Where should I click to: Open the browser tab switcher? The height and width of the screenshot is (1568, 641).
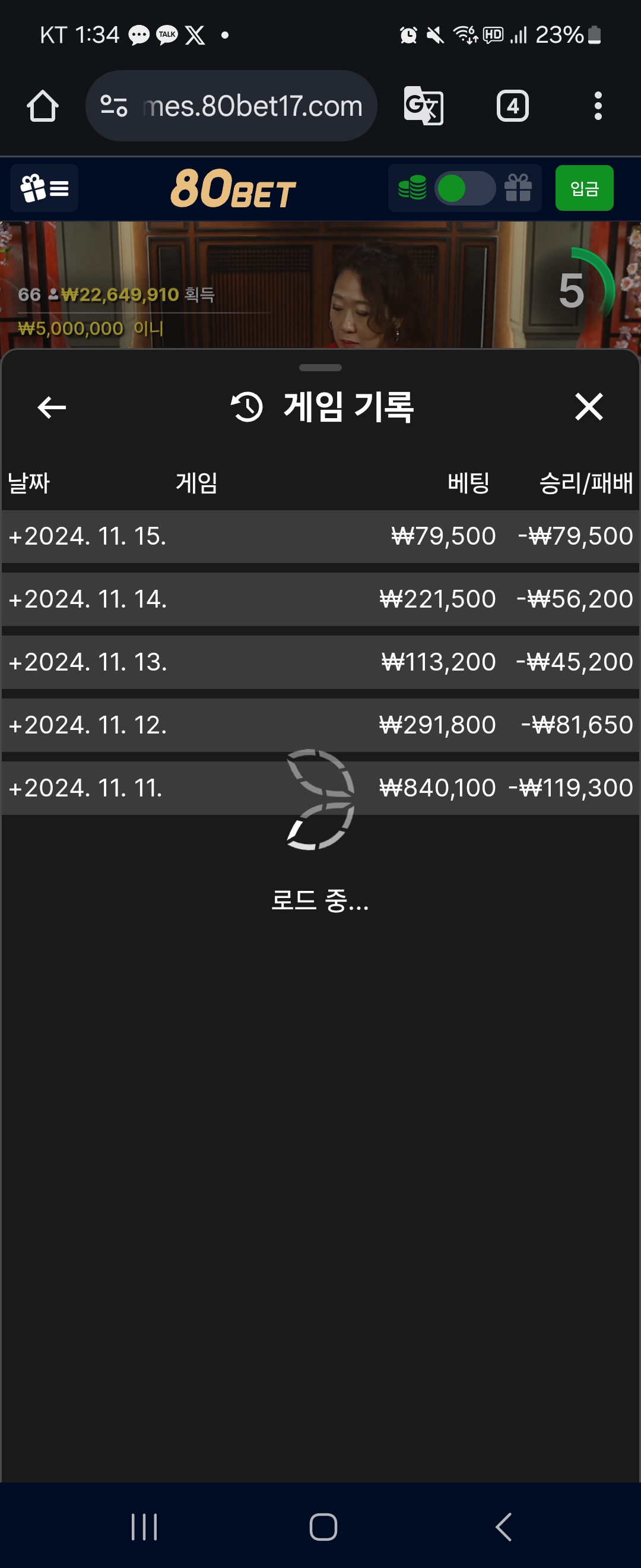pyautogui.click(x=512, y=106)
